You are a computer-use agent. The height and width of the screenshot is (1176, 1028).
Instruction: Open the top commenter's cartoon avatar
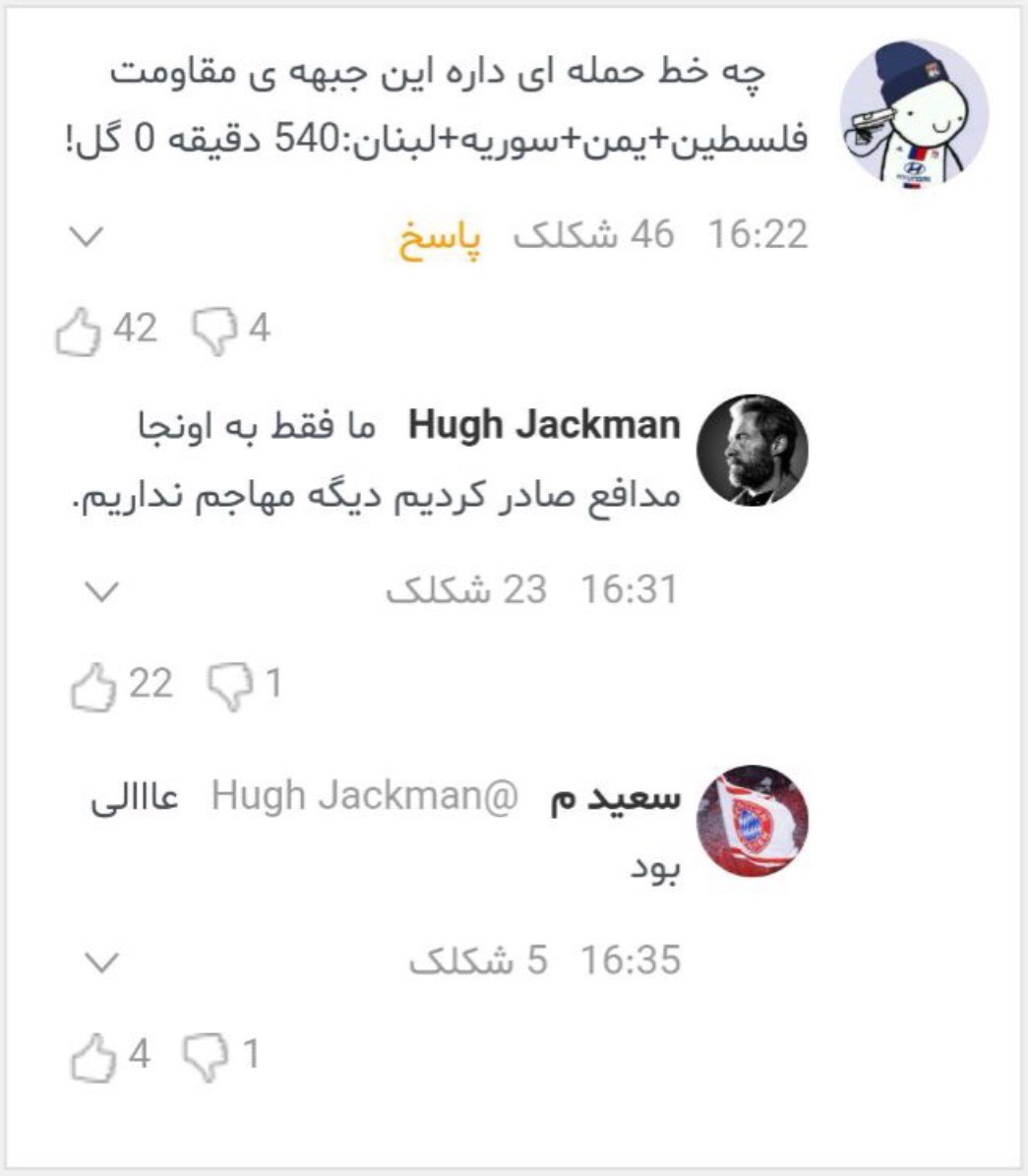click(x=913, y=112)
